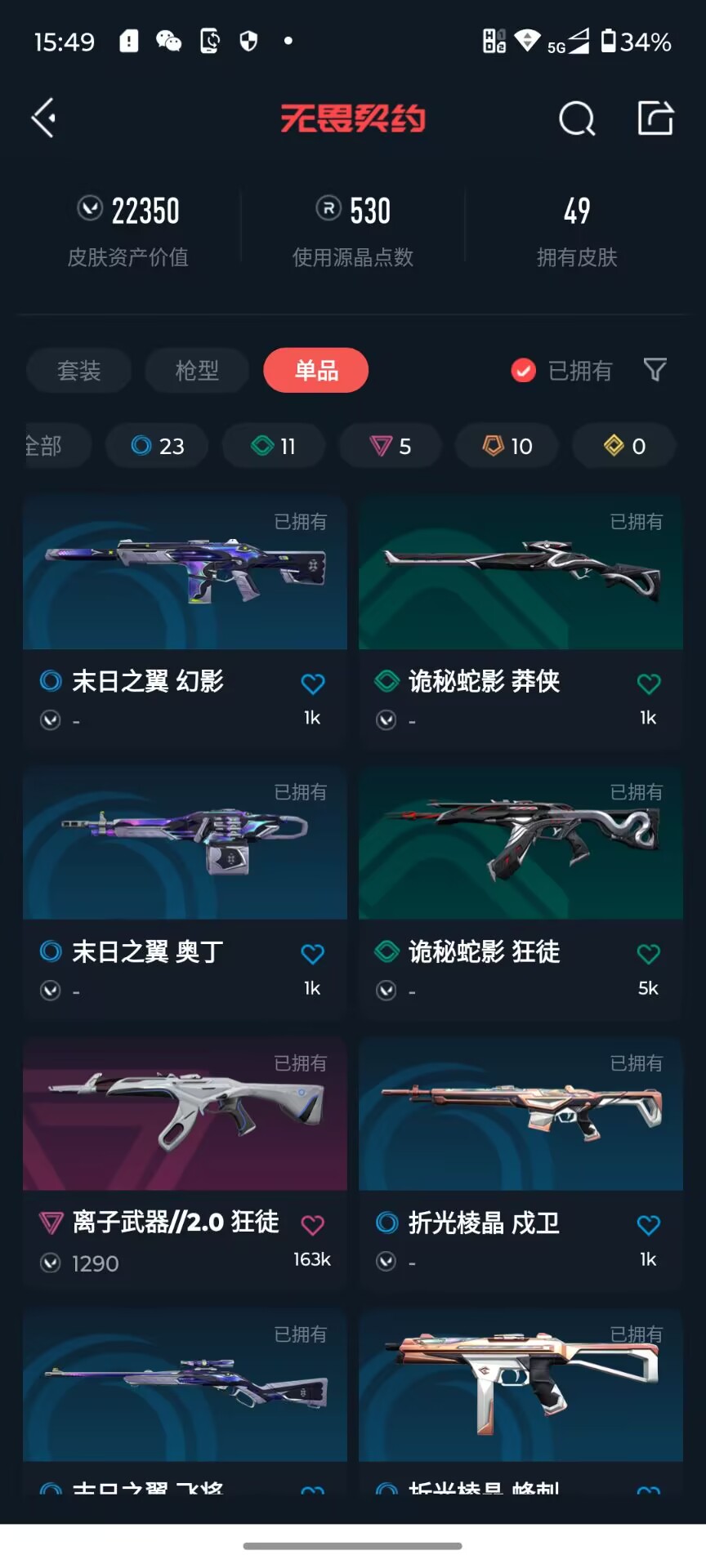Open the funnel filter options
Image resolution: width=706 pixels, height=1568 pixels.
[x=655, y=370]
